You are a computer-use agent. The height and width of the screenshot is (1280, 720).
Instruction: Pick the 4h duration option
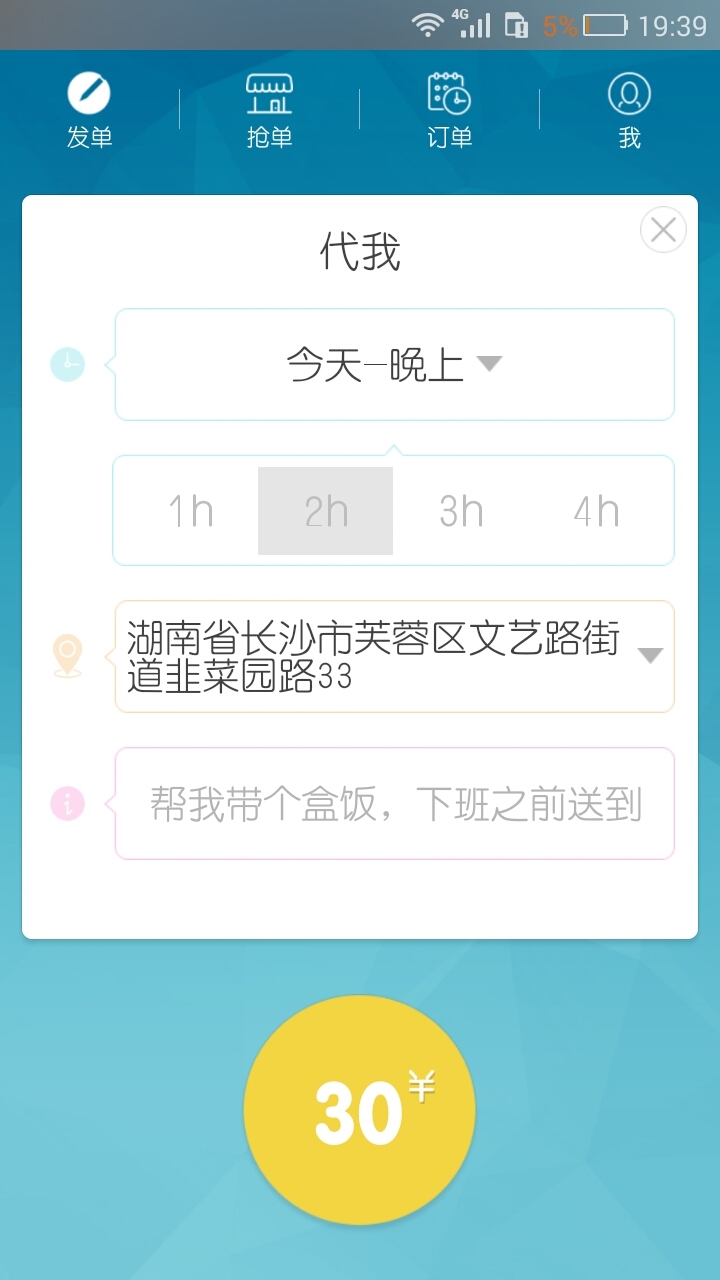tap(596, 511)
